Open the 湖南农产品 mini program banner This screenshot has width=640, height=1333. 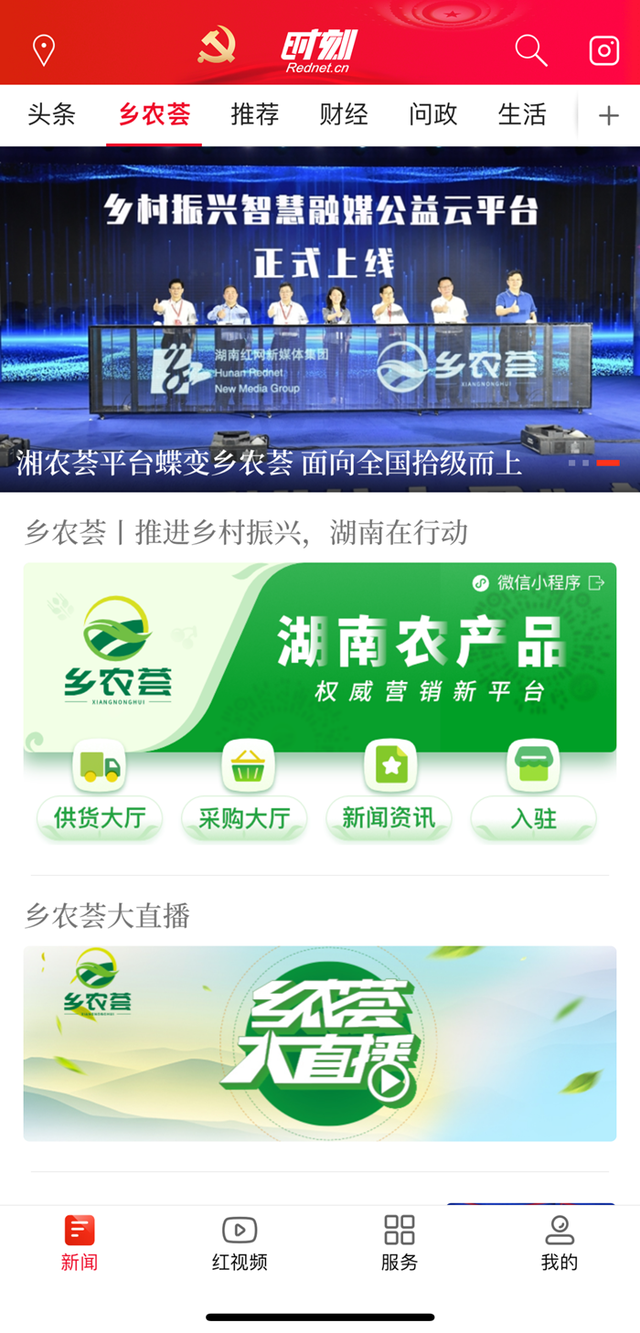pos(320,655)
